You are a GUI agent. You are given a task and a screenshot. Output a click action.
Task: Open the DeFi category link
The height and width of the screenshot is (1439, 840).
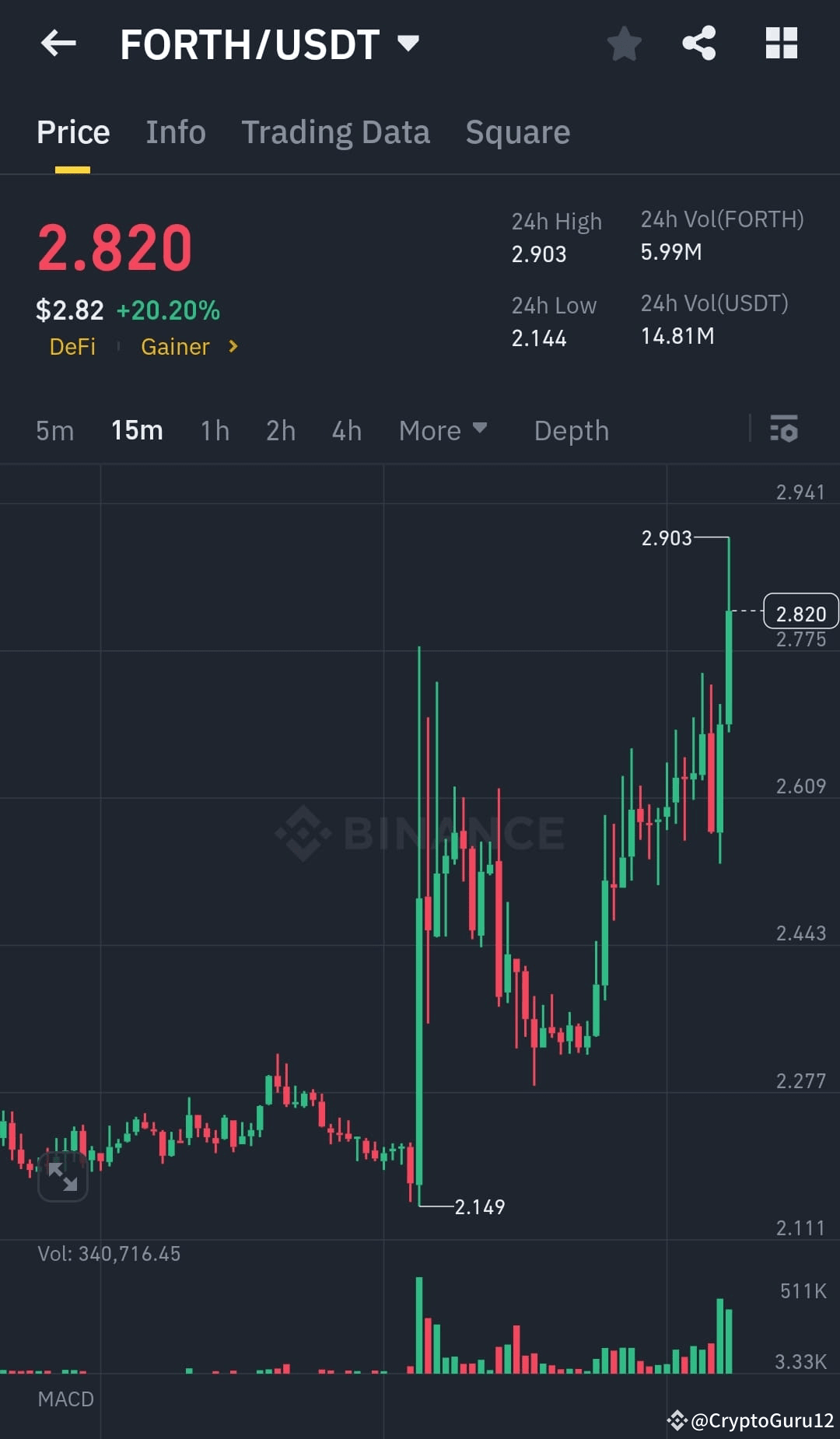[72, 347]
